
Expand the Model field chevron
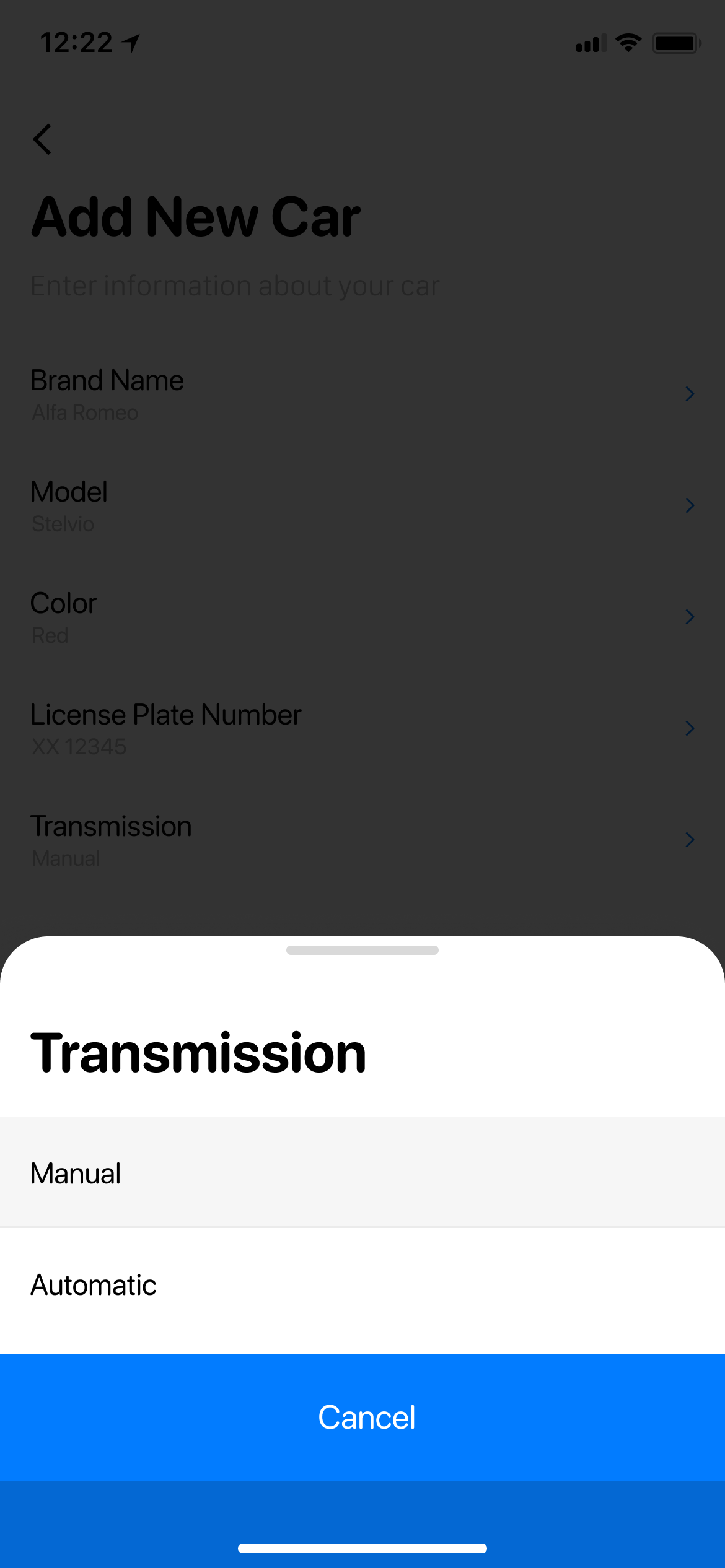click(x=690, y=505)
